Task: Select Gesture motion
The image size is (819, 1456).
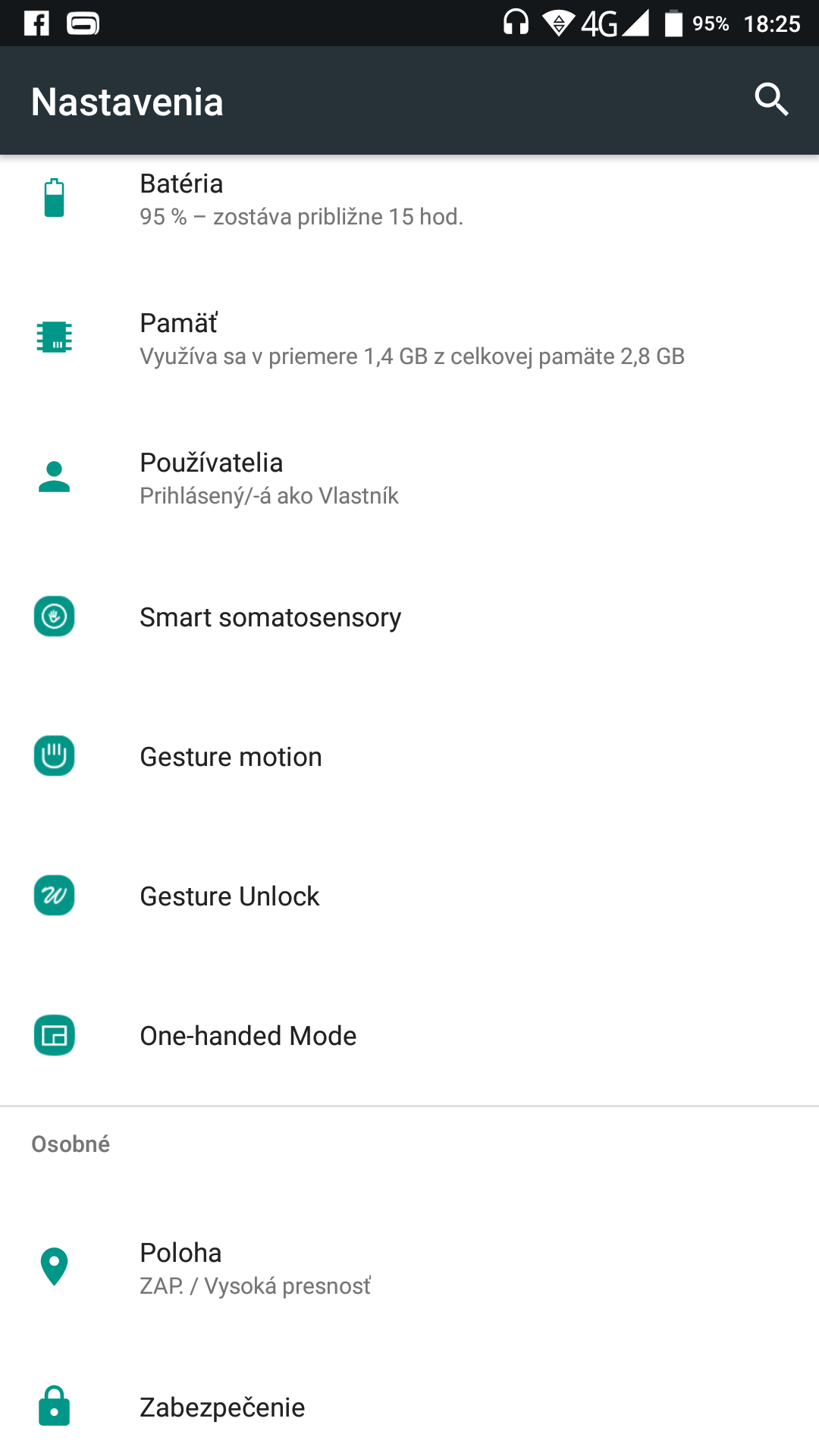Action: (409, 757)
